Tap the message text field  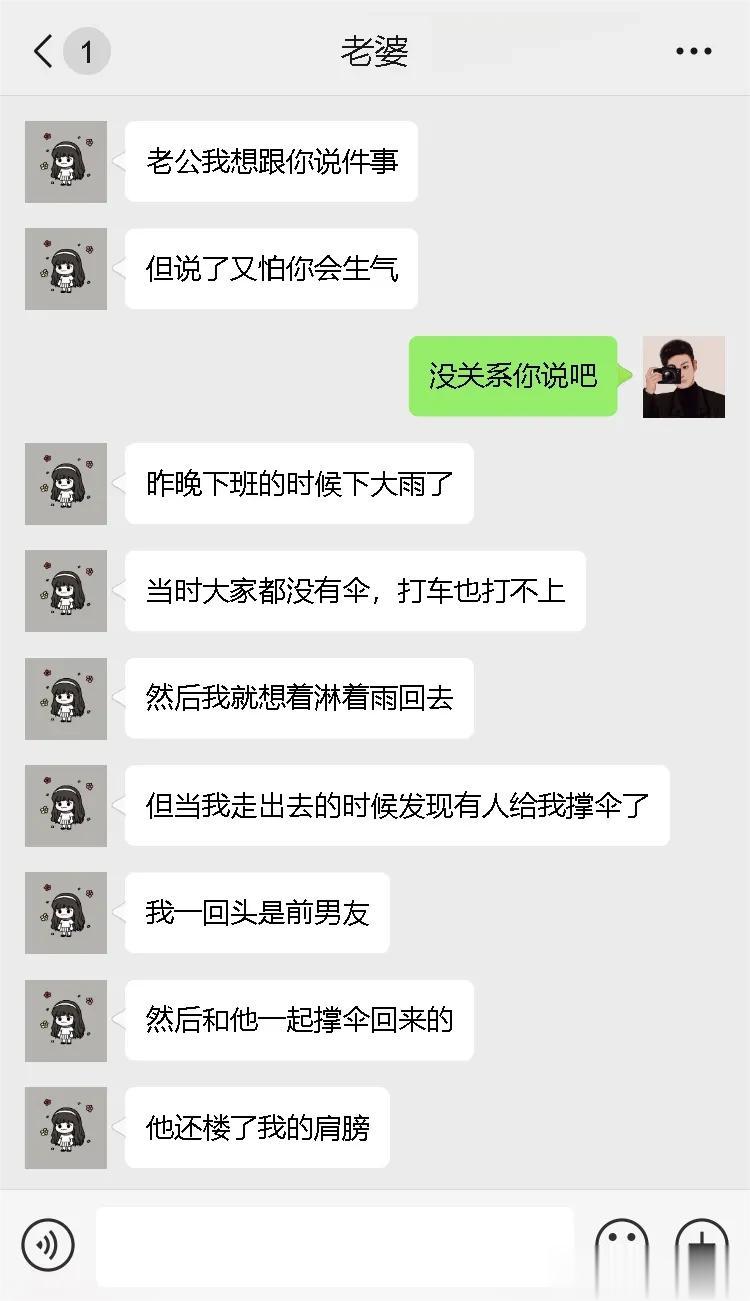[335, 1245]
